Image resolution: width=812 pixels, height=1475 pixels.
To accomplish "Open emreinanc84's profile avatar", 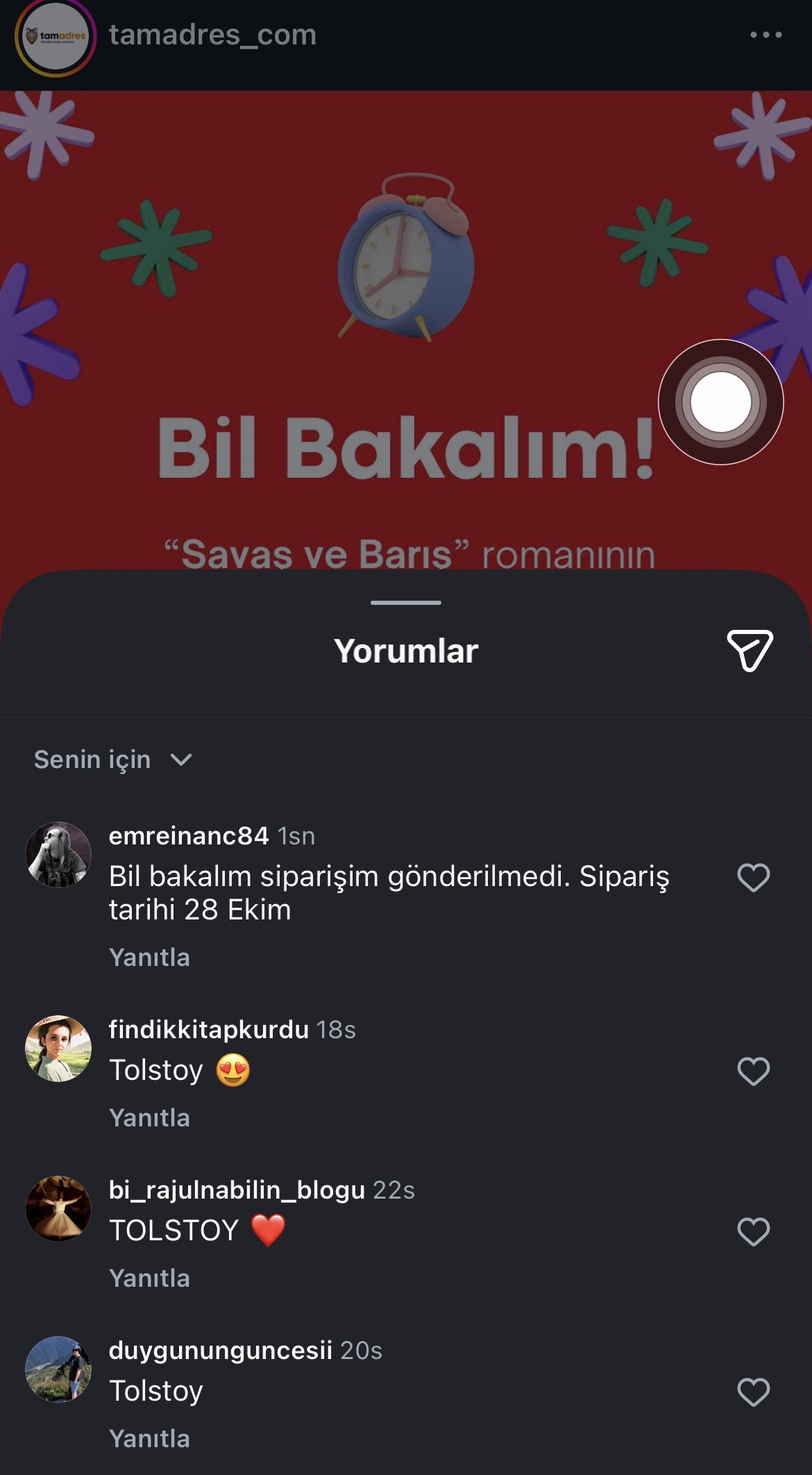I will pos(58,855).
